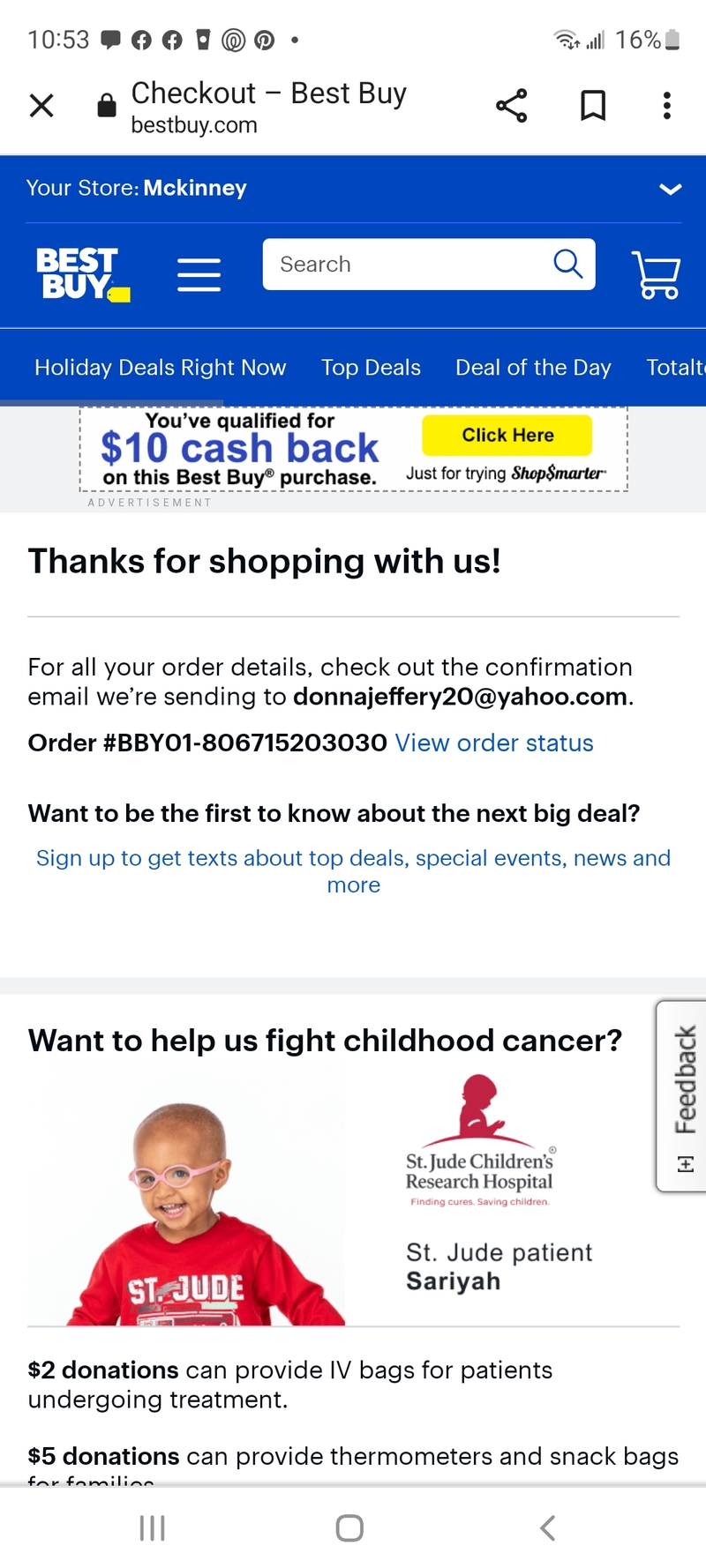Open Holiday Deals Right Now
Viewport: 706px width, 1568px height.
coord(160,368)
